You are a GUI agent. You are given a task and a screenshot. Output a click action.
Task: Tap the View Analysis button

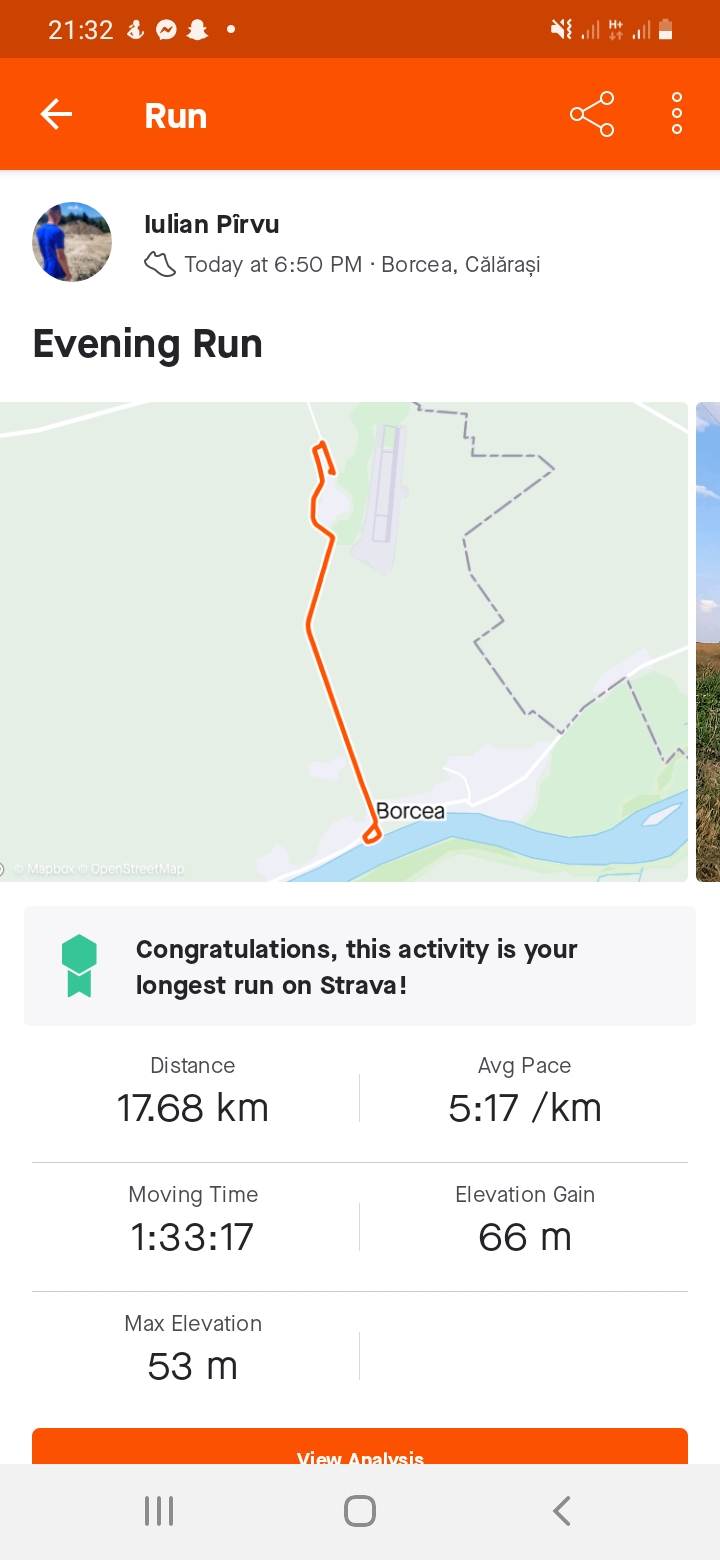tap(360, 1448)
